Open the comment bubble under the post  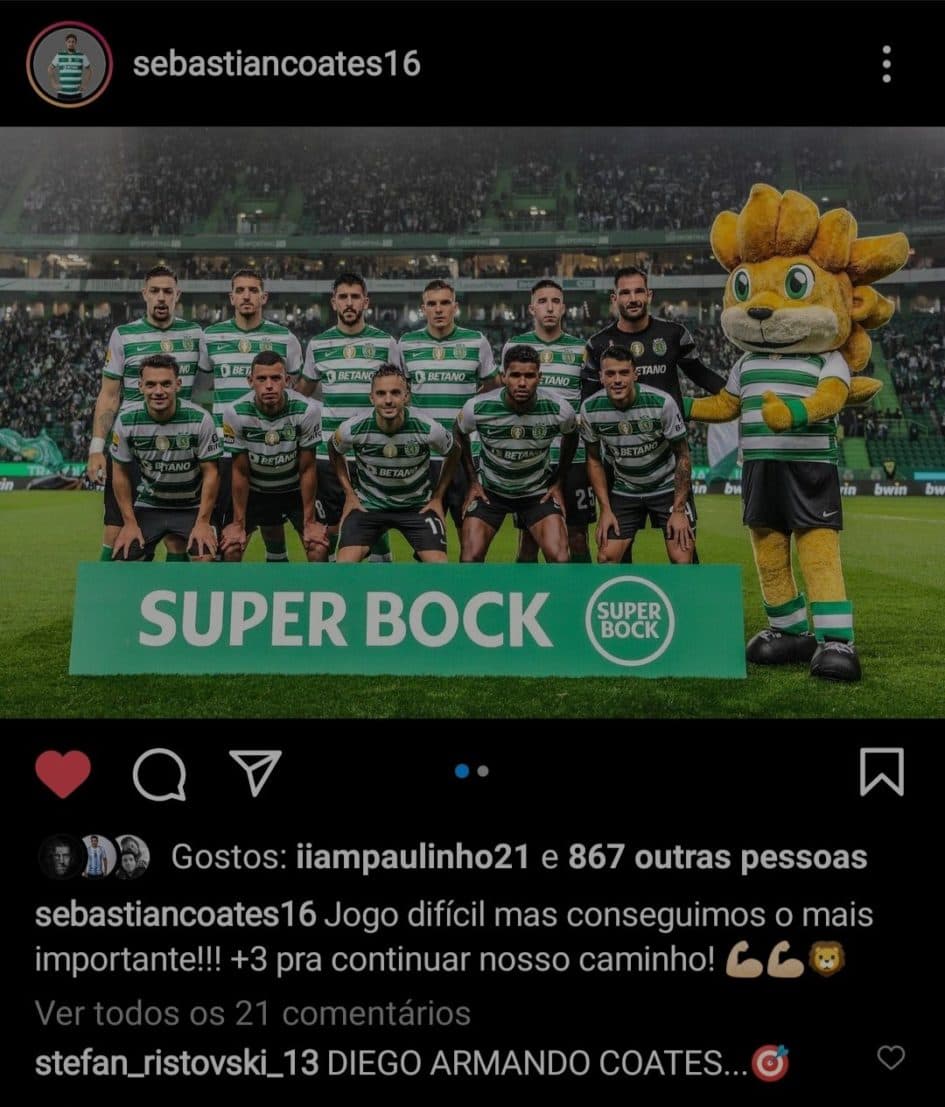point(159,774)
